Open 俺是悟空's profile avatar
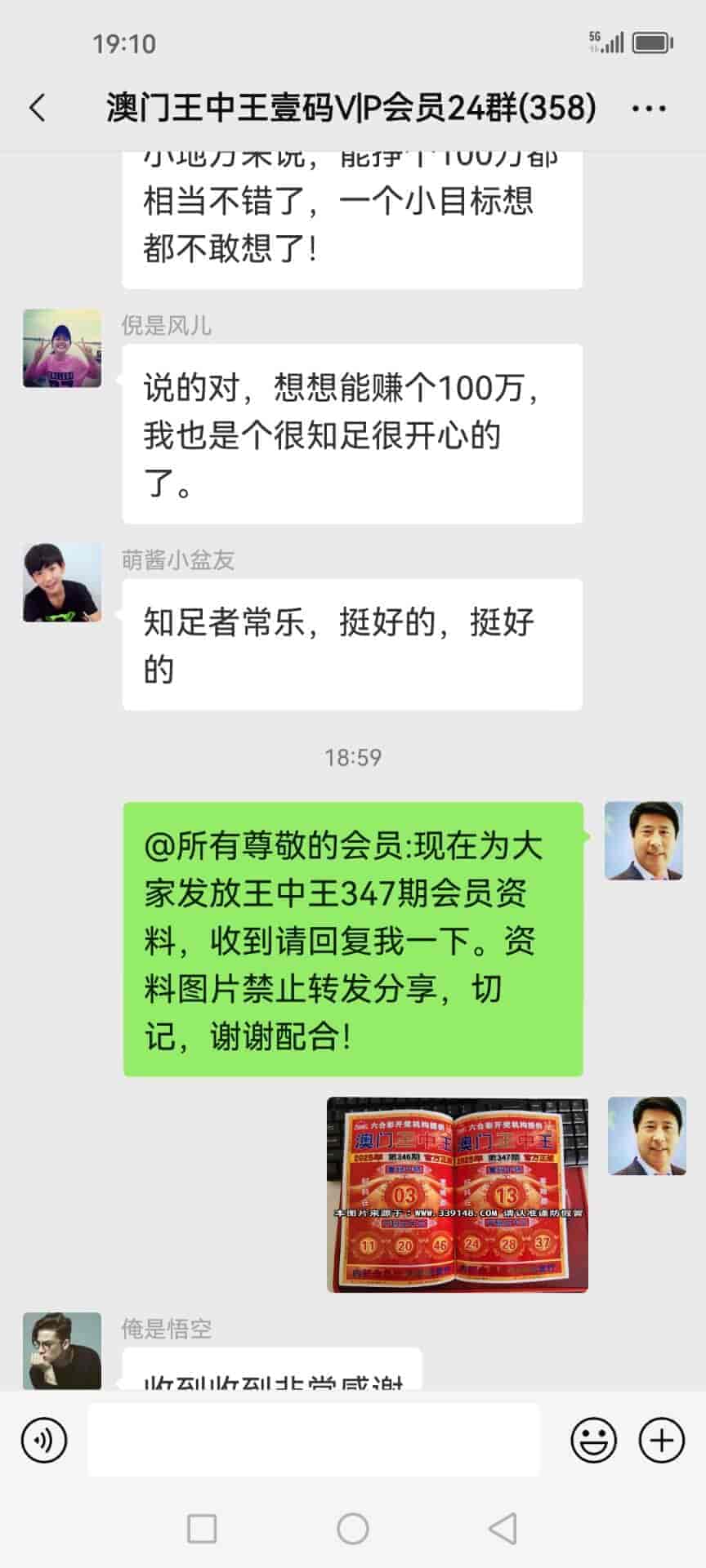This screenshot has width=706, height=1568. point(62,1350)
